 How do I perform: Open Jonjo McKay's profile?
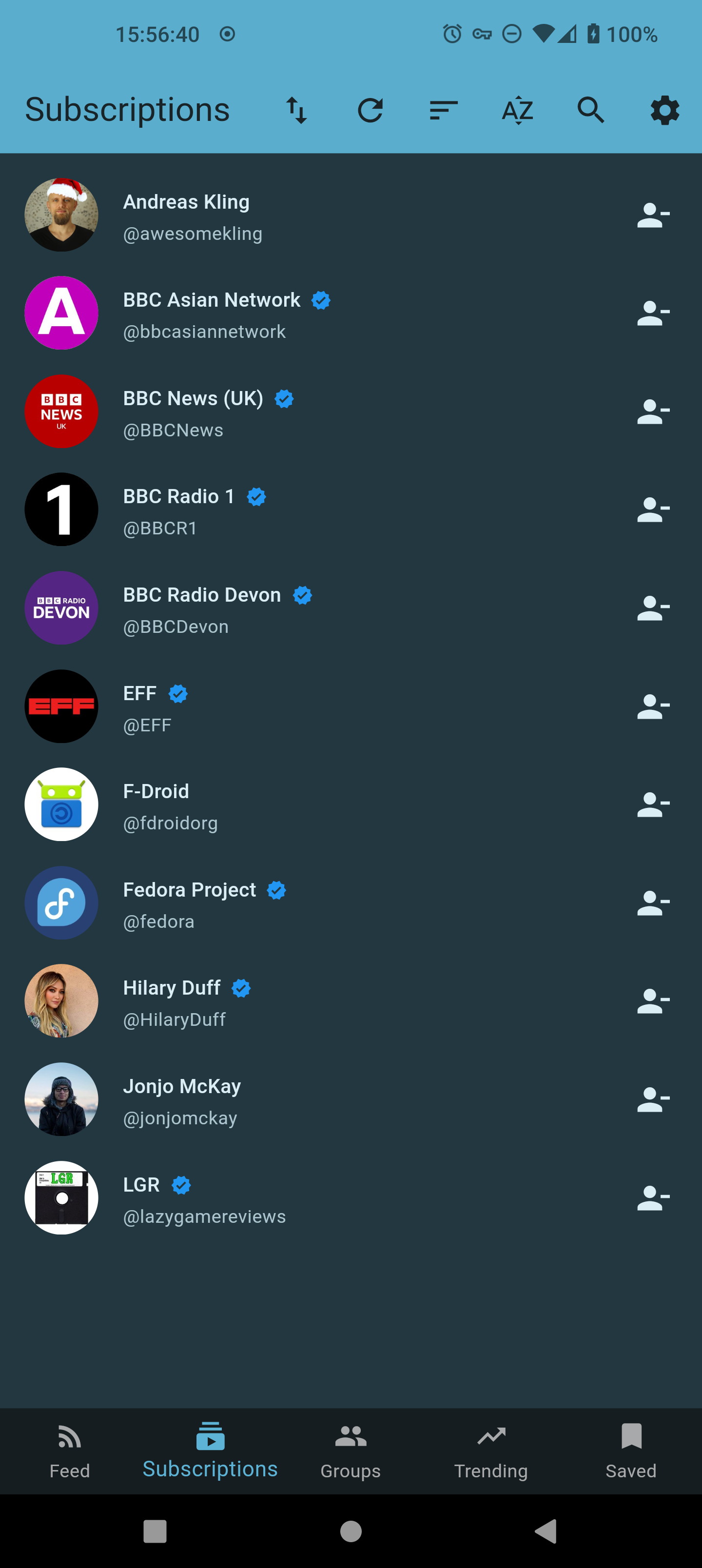point(181,1100)
